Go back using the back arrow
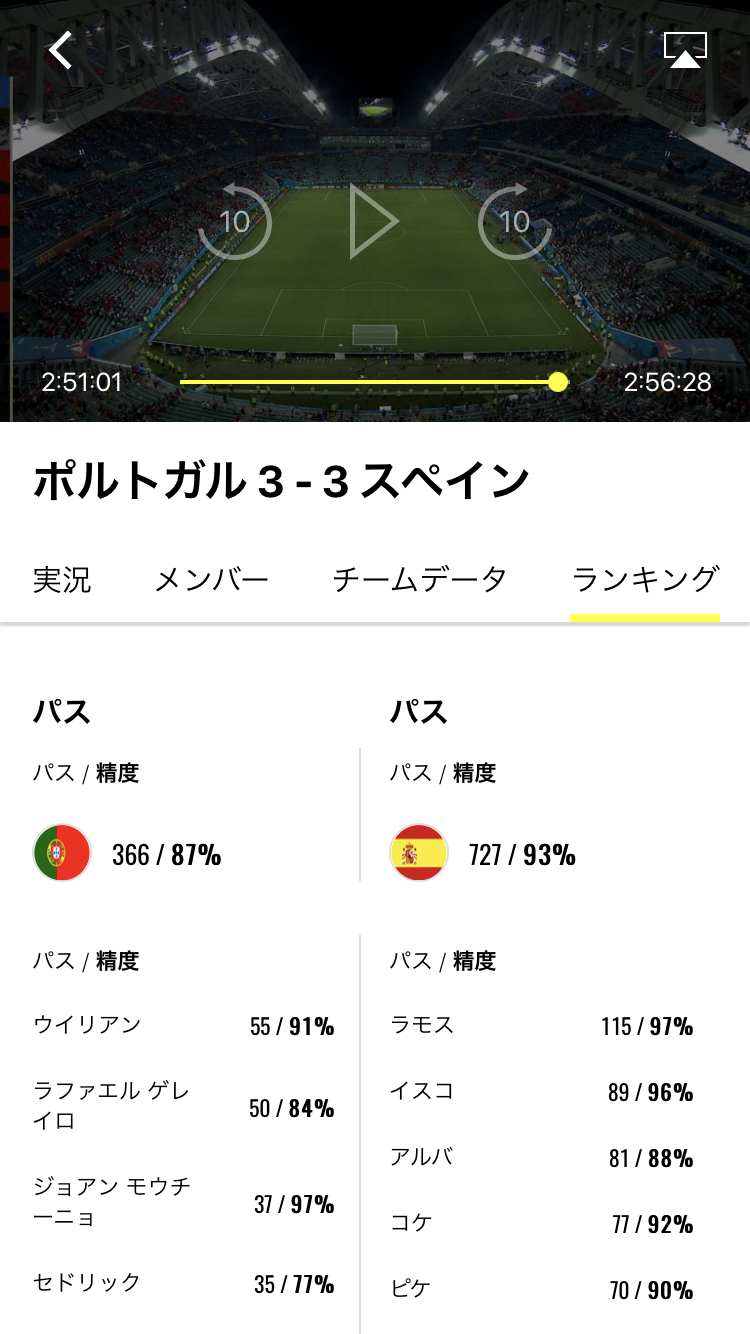The image size is (750, 1334). pyautogui.click(x=60, y=50)
